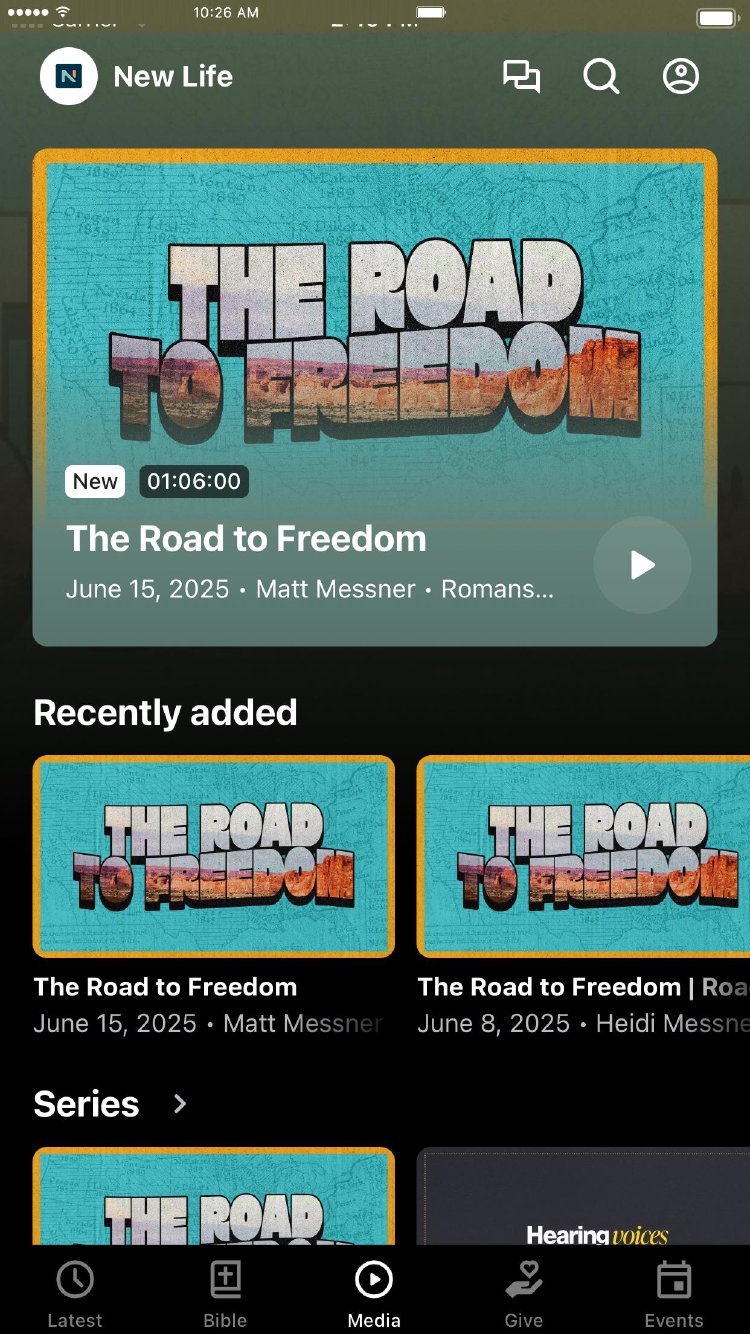Open the search magnifier
This screenshot has width=750, height=1334.
(601, 76)
